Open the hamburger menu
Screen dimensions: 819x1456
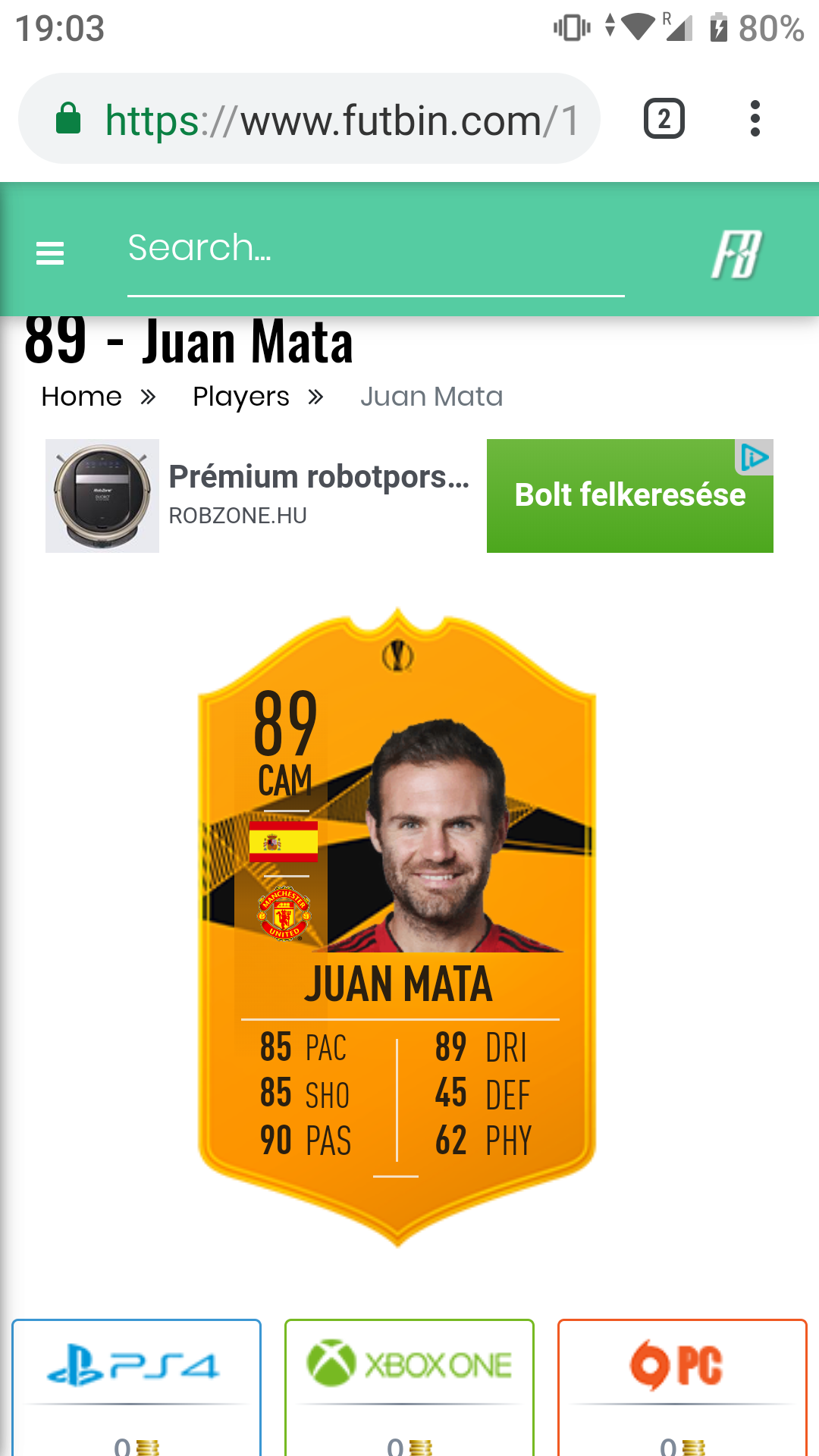[x=50, y=253]
